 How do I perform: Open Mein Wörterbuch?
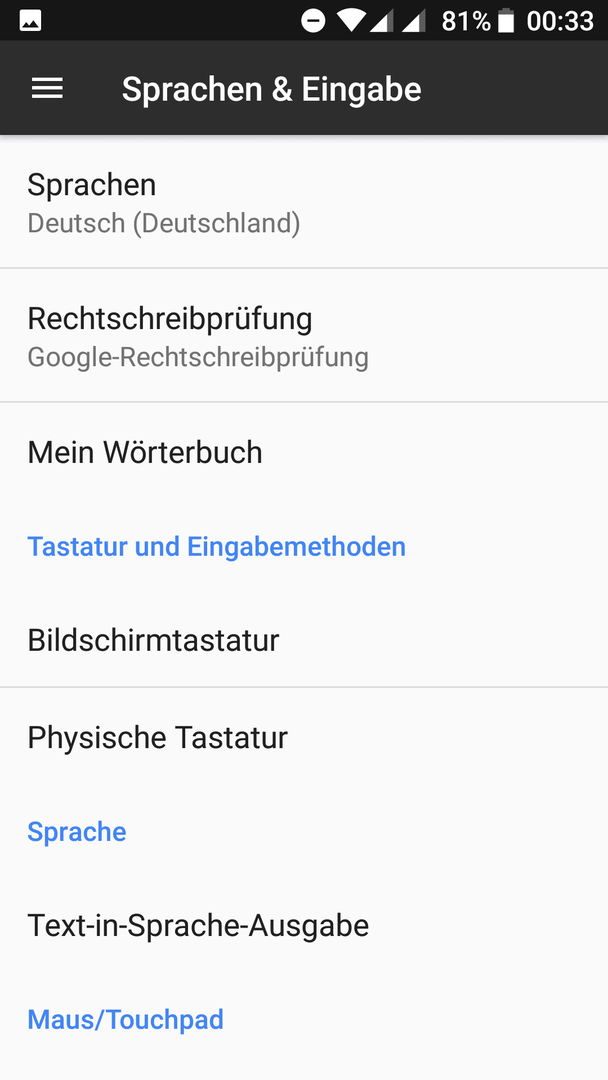304,452
